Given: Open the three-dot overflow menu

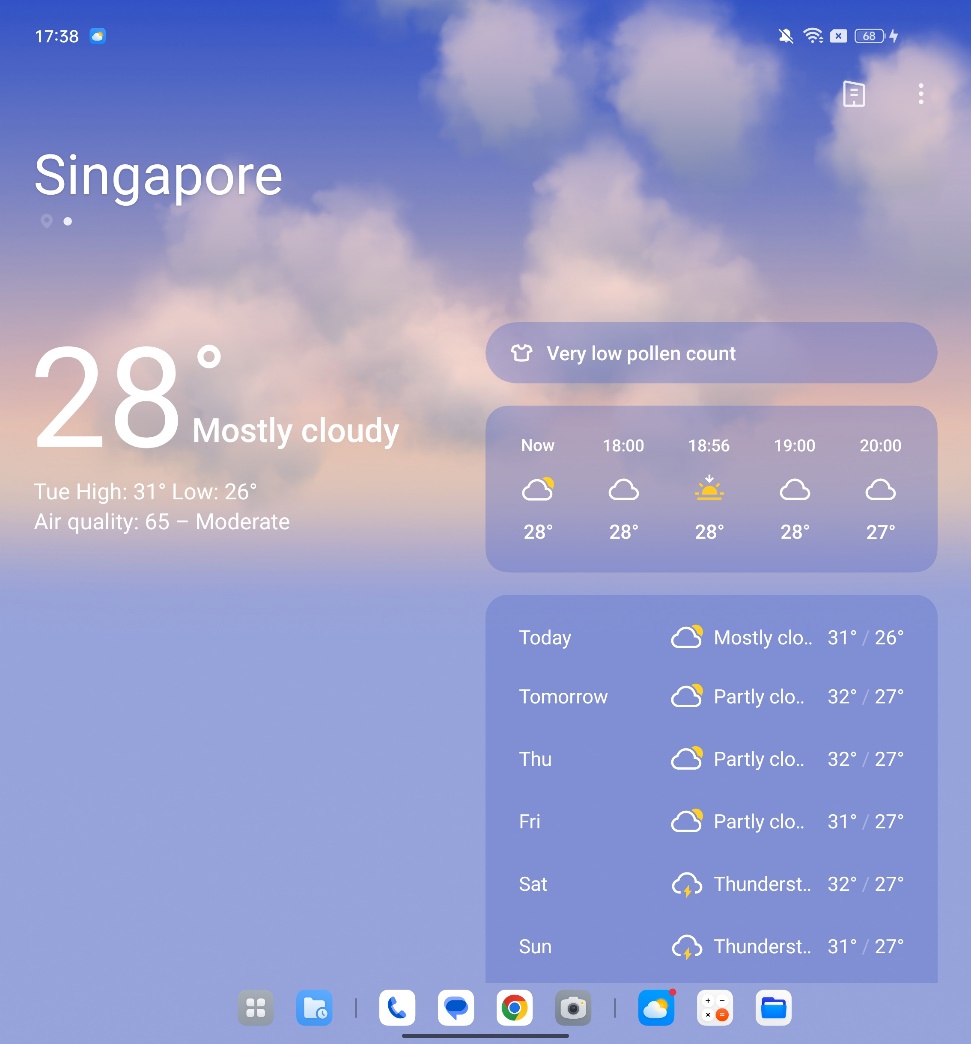Looking at the screenshot, I should click(x=920, y=94).
